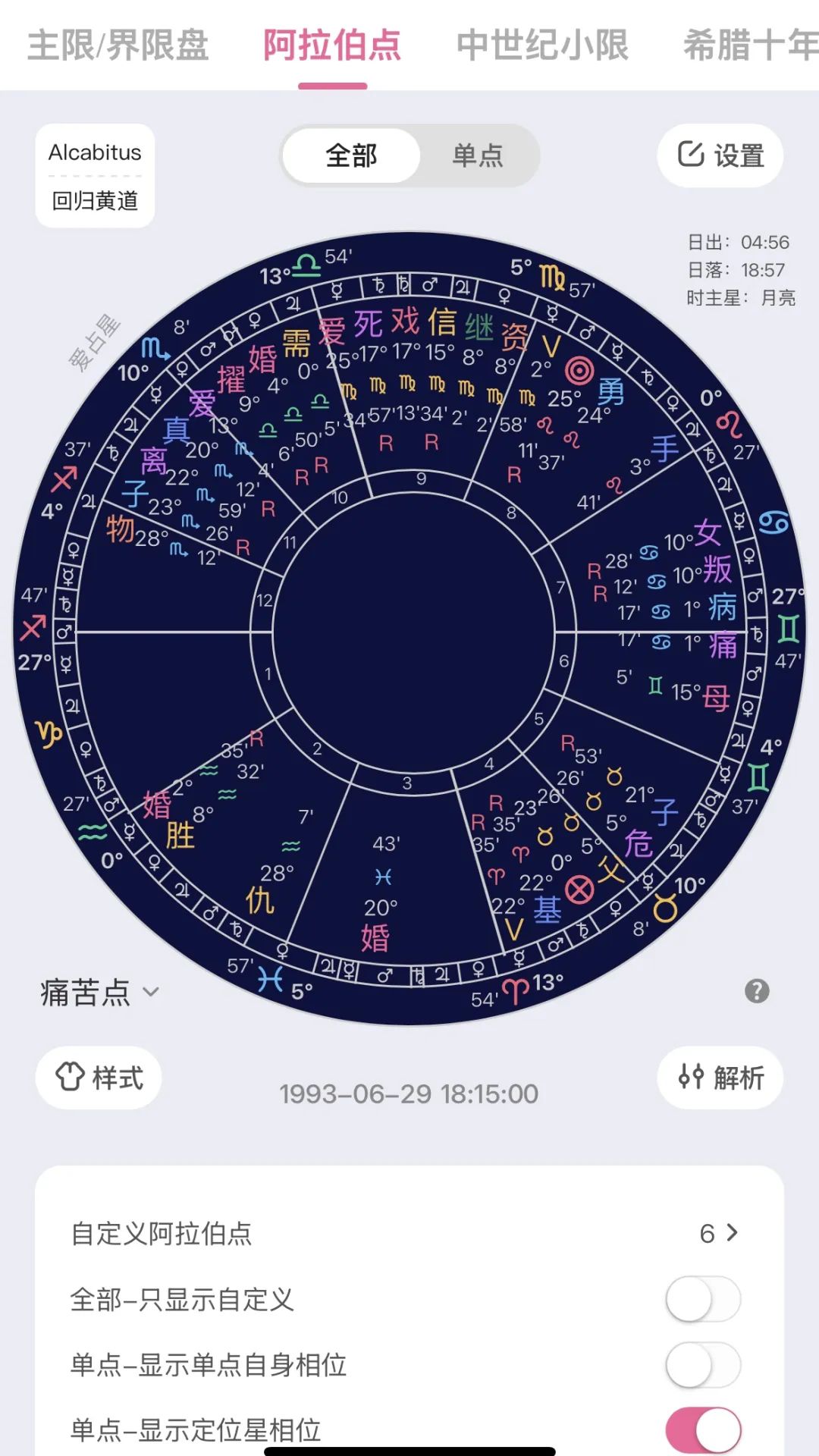The width and height of the screenshot is (819, 1456).
Task: Tap the Alcabitus 回归黄道 house system box
Action: 95,176
